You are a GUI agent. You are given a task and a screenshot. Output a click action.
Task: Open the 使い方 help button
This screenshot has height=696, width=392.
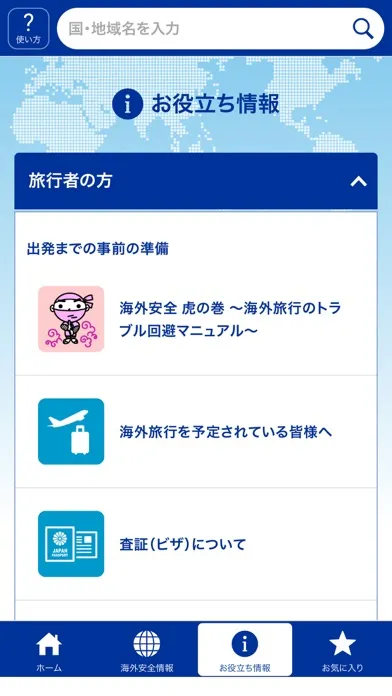click(x=28, y=29)
